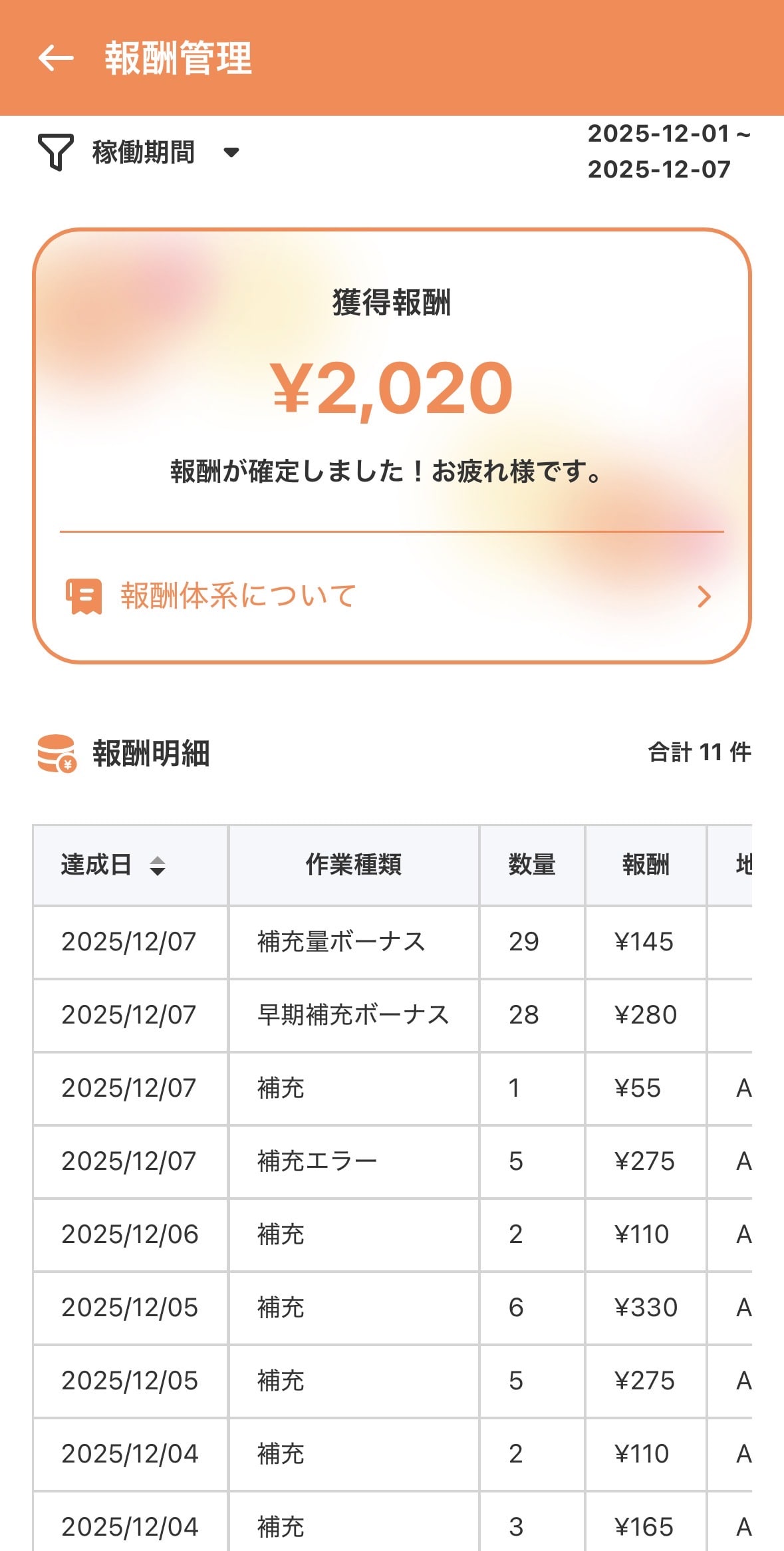This screenshot has height=1551, width=784.
Task: Sort table by 達成日 column
Action: tap(158, 865)
